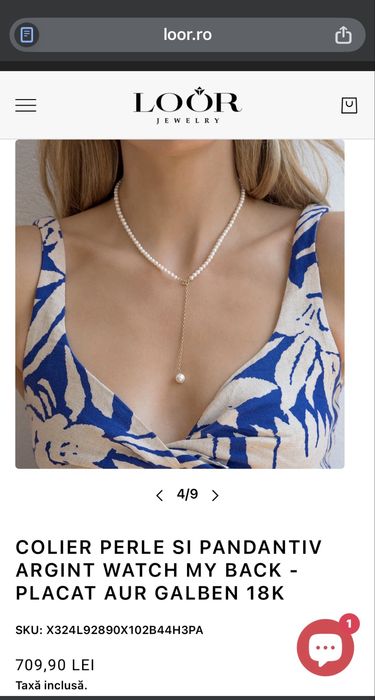
Task: Open the live chat bubble
Action: [x=325, y=647]
